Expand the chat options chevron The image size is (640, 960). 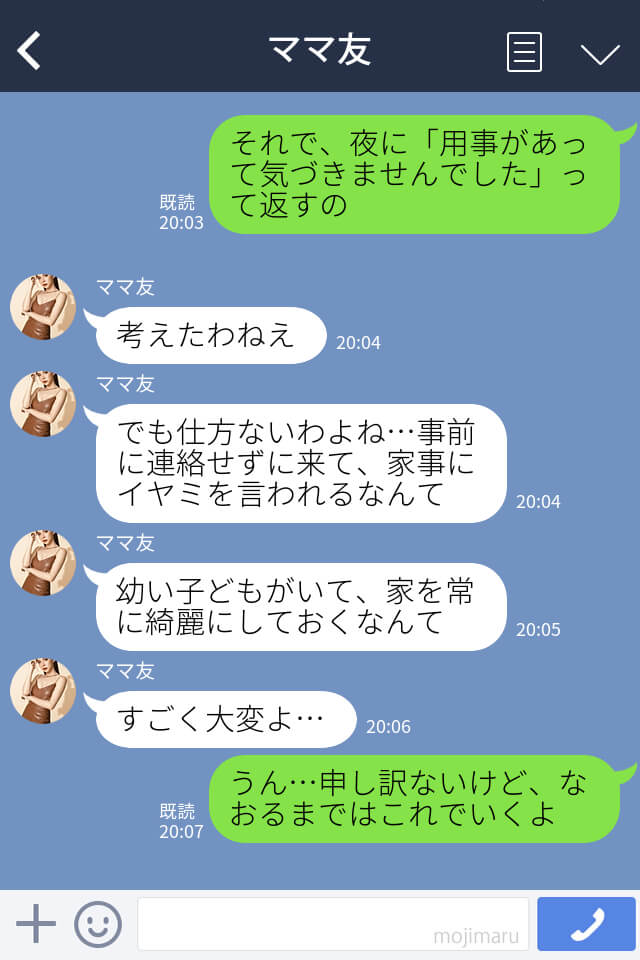[x=600, y=53]
